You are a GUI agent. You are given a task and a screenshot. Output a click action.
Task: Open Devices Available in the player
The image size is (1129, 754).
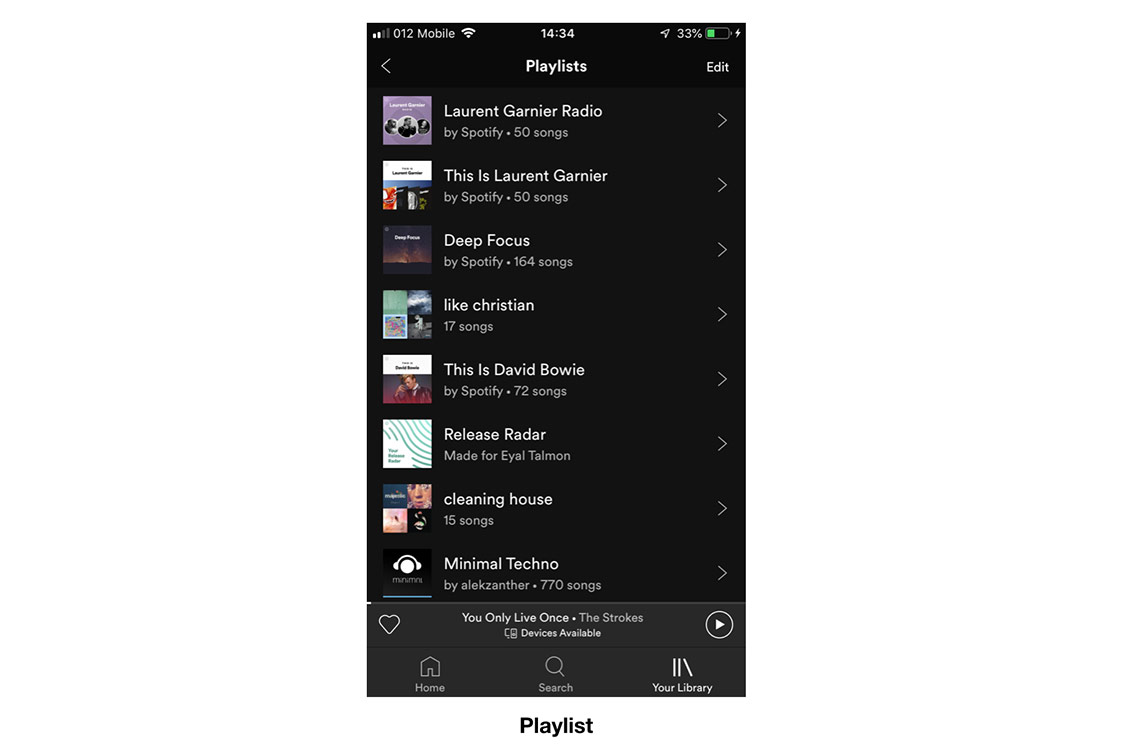[553, 633]
